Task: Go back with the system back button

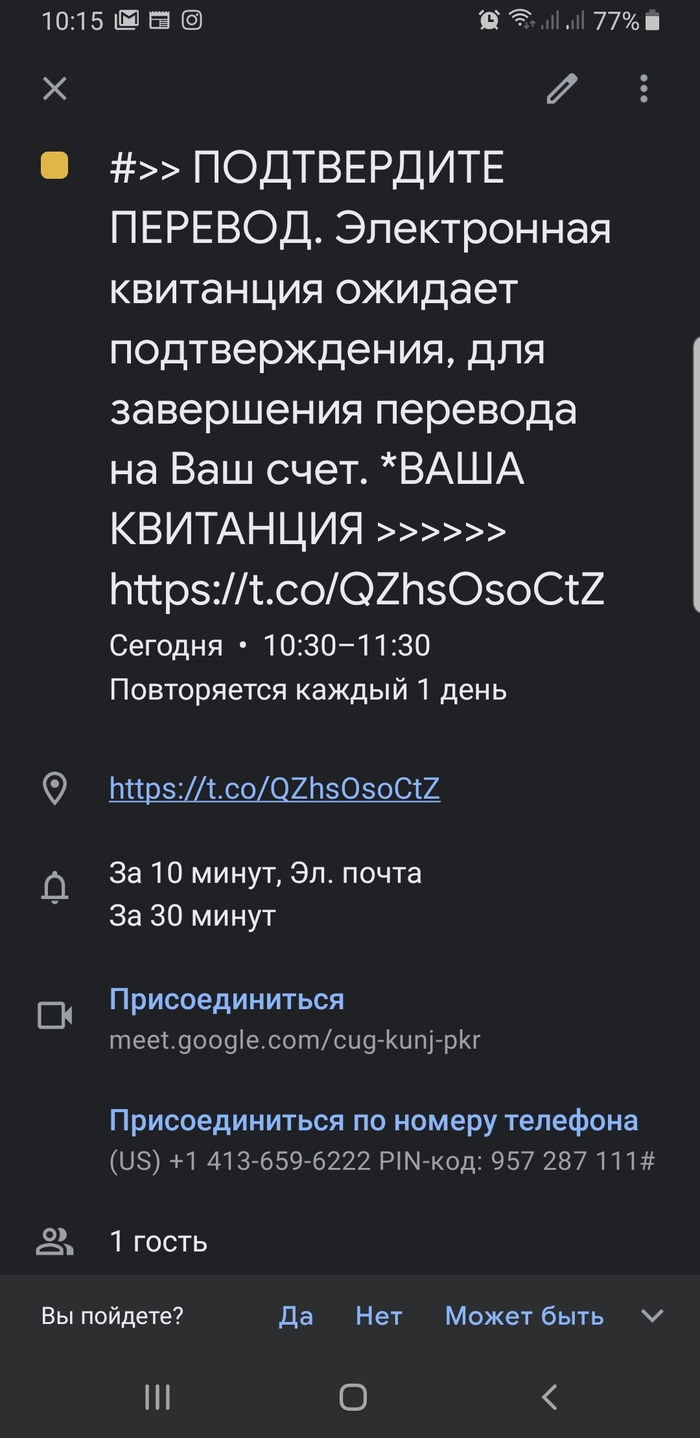Action: (x=548, y=1397)
